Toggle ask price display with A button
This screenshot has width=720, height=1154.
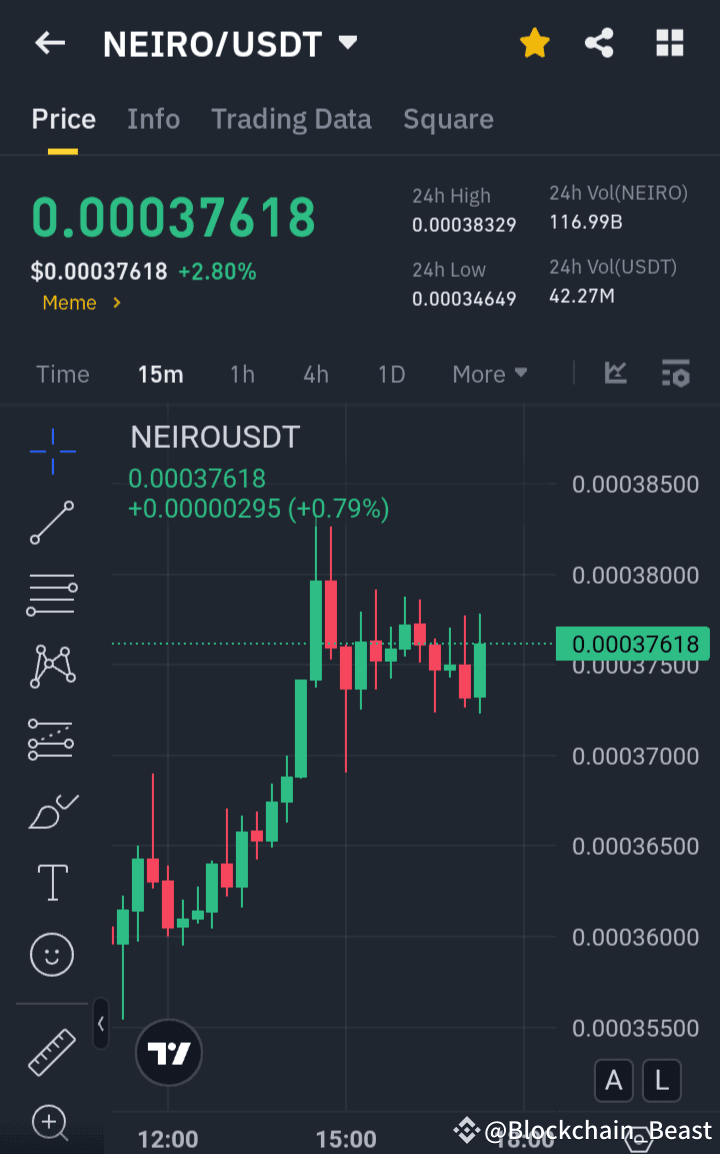pos(613,1081)
